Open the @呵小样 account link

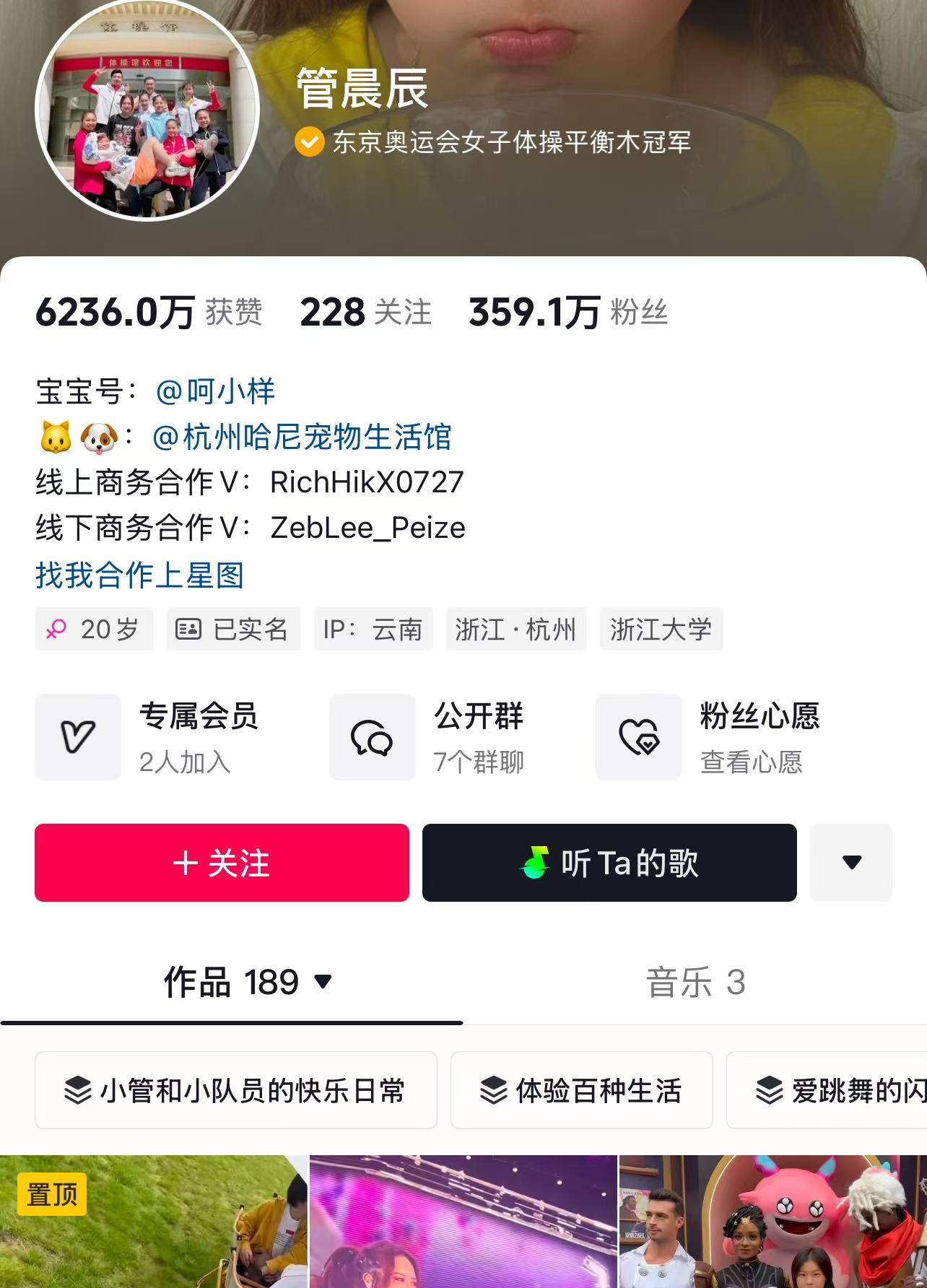(x=215, y=391)
